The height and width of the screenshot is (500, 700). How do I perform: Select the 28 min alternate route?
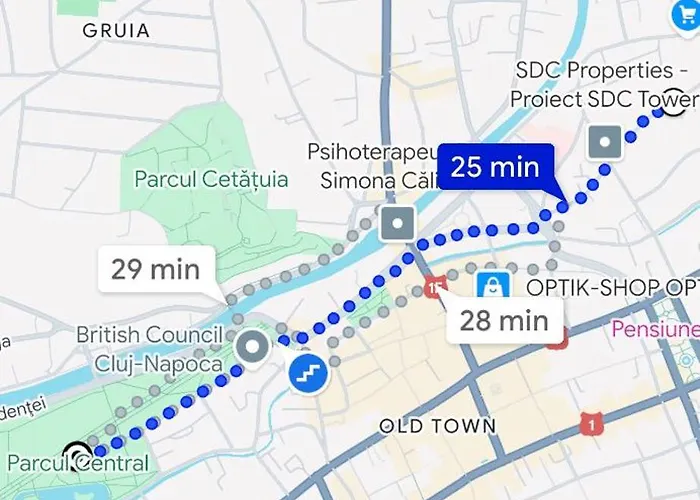[x=503, y=320]
